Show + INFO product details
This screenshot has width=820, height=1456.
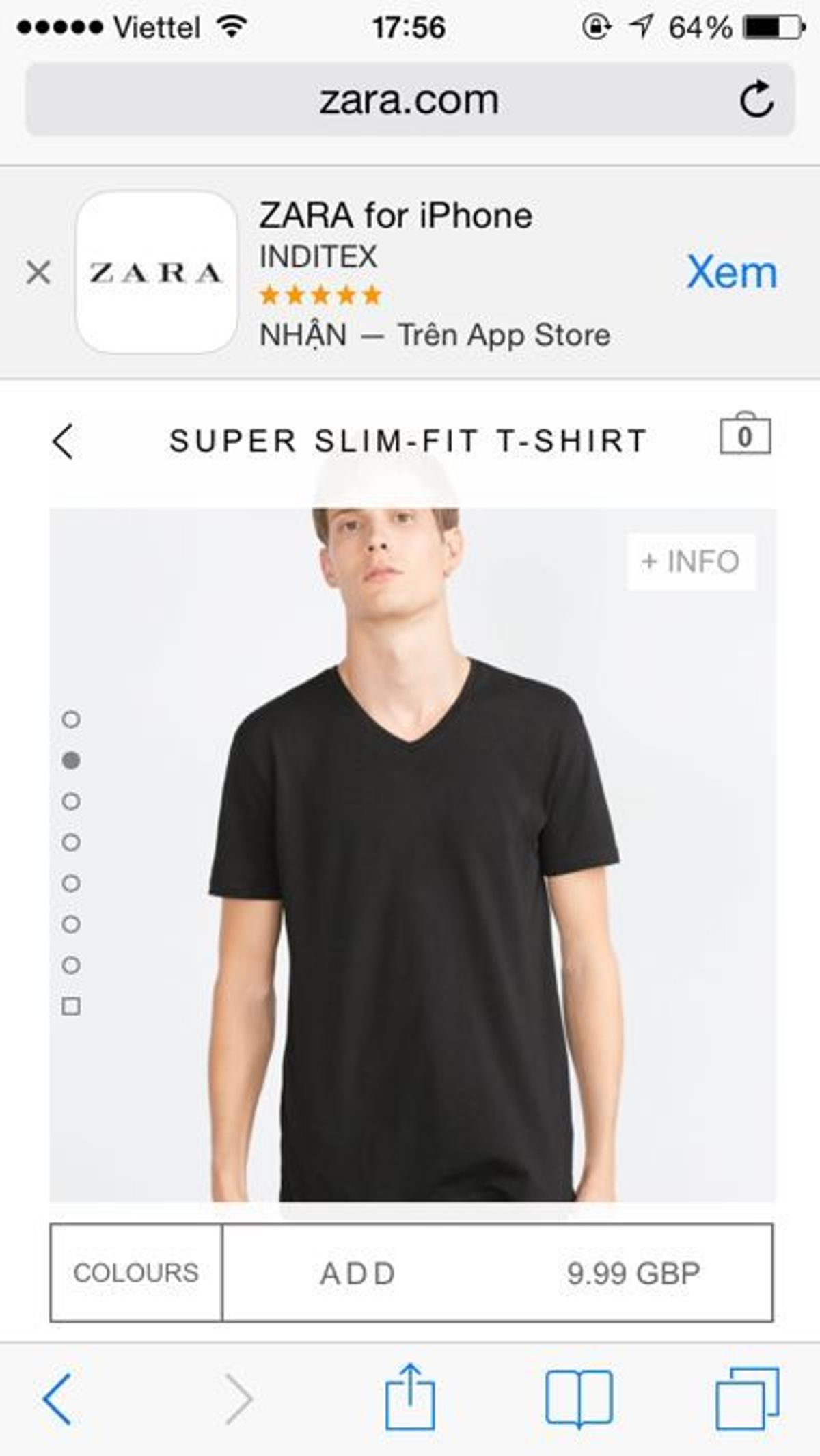691,561
